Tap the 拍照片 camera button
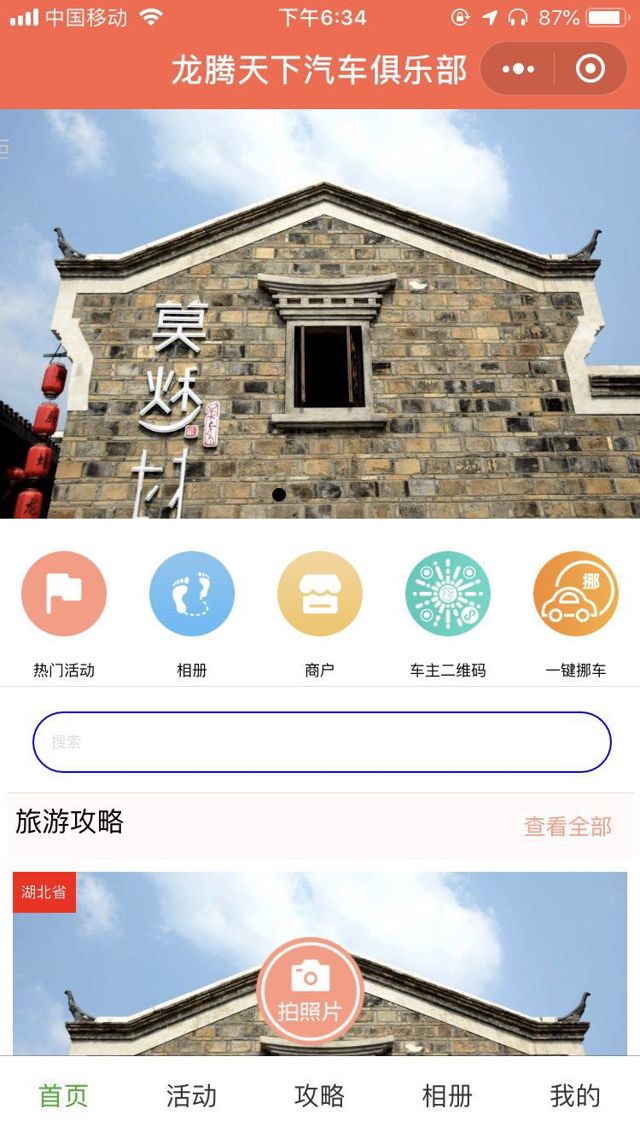This screenshot has height=1138, width=640. [310, 990]
